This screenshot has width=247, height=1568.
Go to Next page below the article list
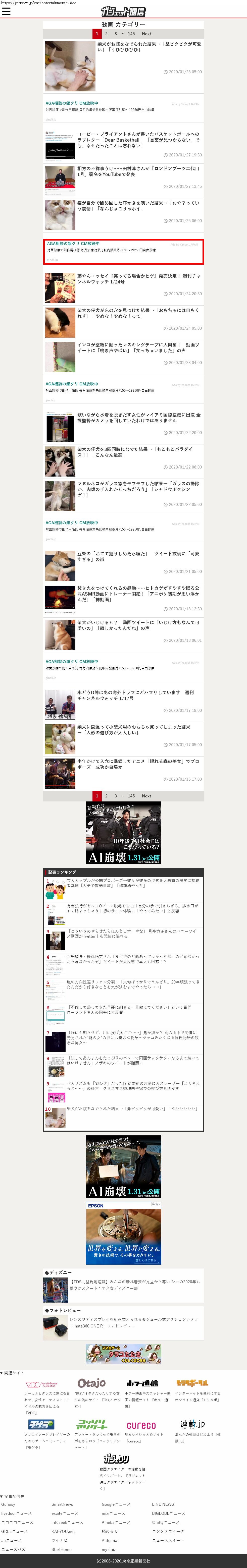click(x=146, y=796)
